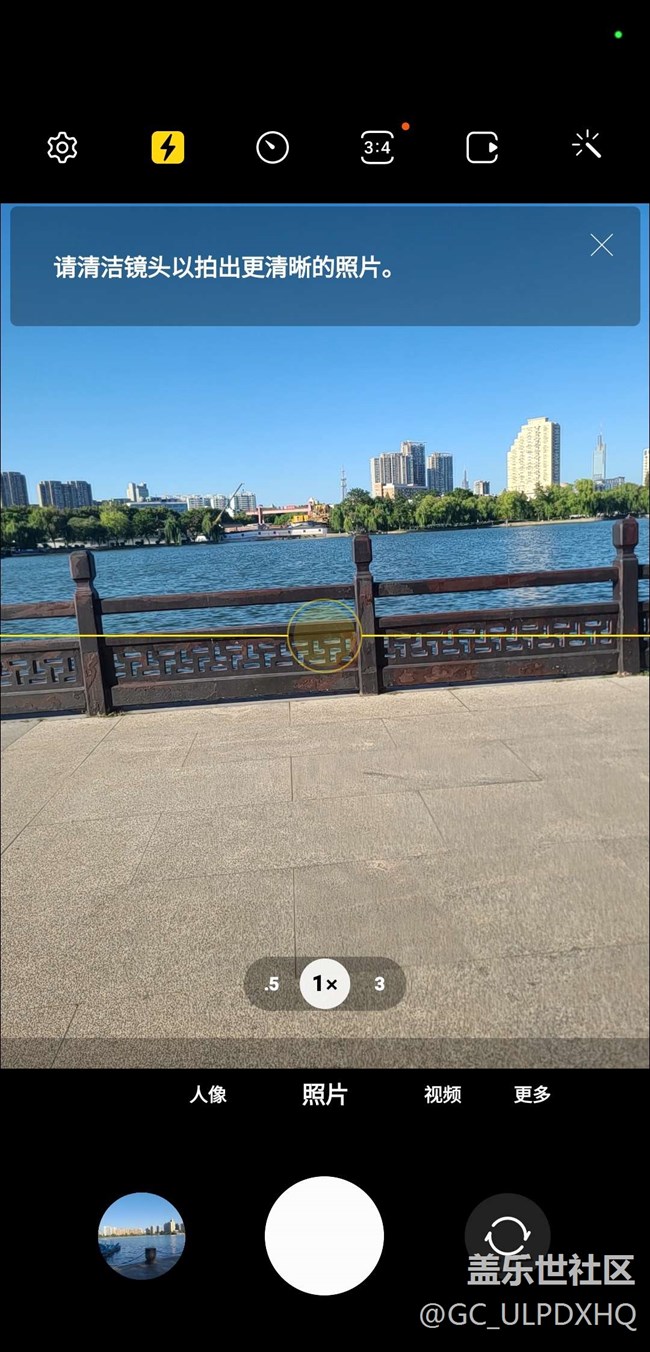The width and height of the screenshot is (650, 1352).
Task: Switch to 视频 video mode
Action: (442, 1094)
